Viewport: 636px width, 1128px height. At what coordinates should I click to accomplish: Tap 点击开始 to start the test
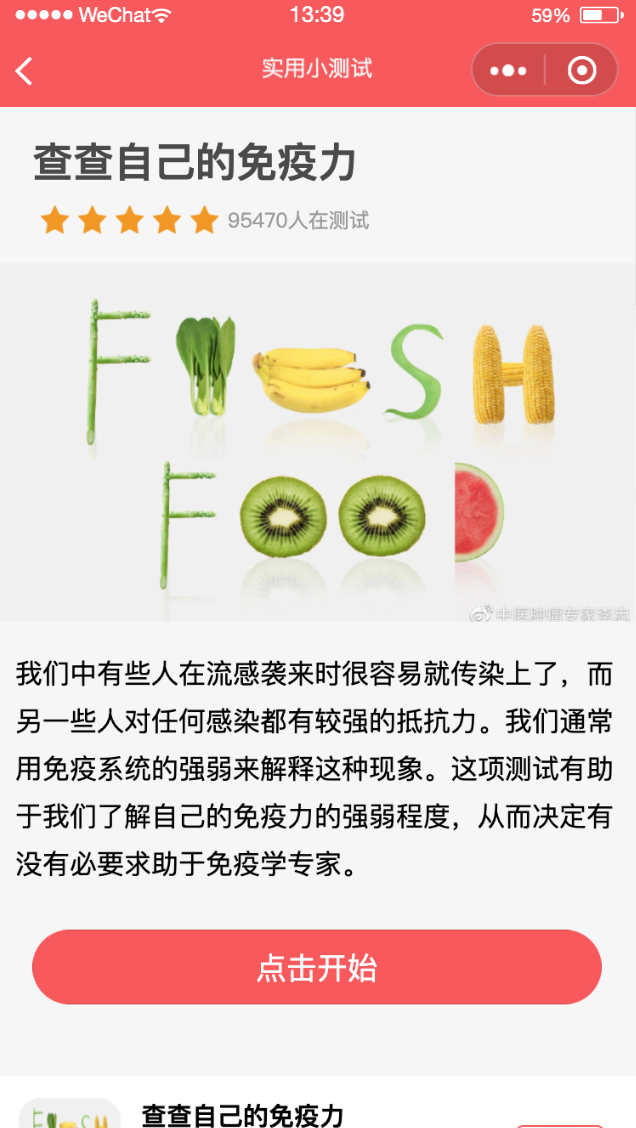pos(317,967)
